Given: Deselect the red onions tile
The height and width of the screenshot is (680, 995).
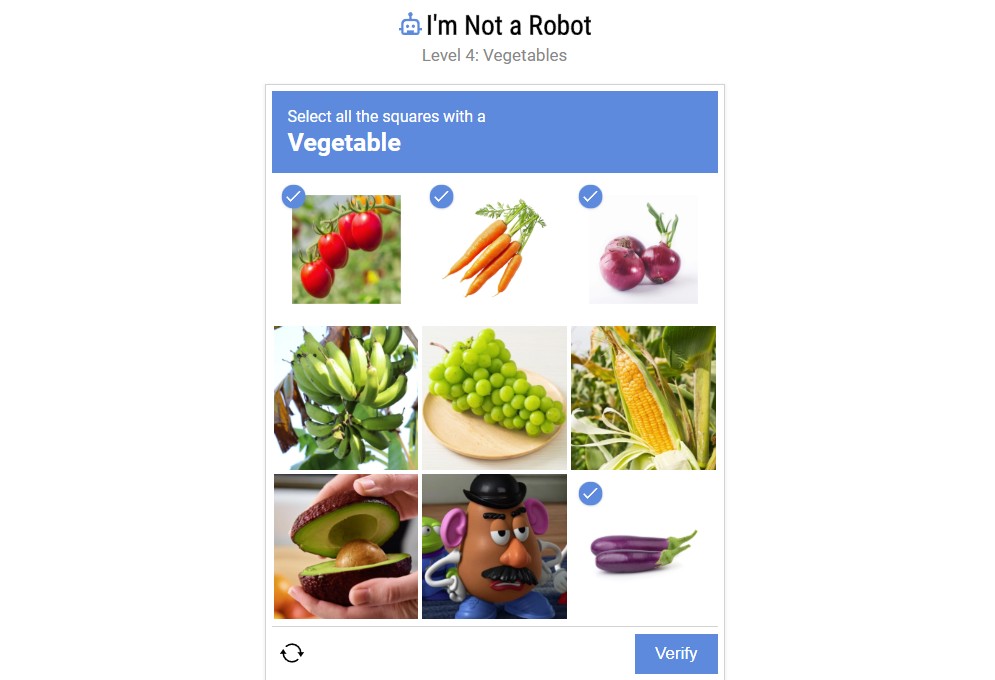Looking at the screenshot, I should tap(643, 249).
